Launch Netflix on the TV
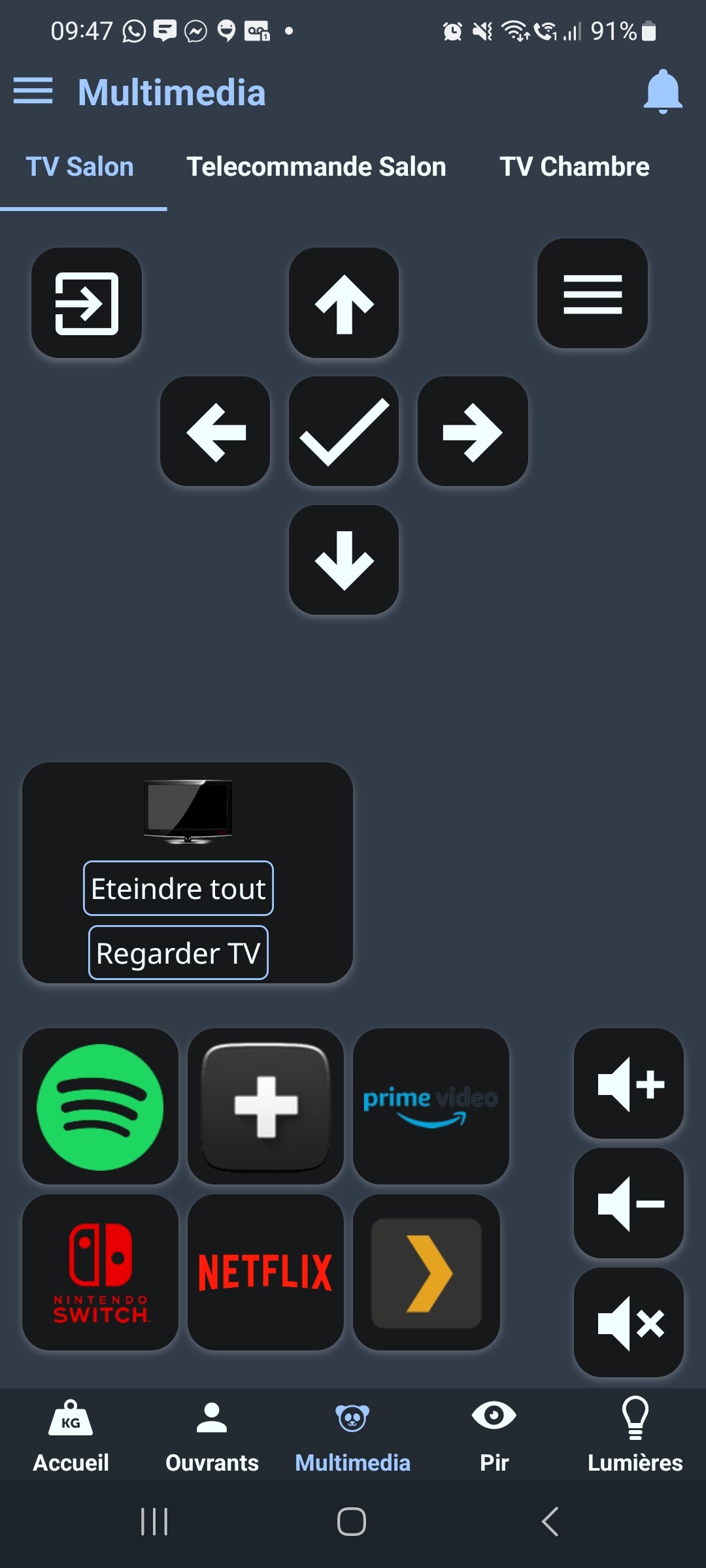 [x=265, y=1273]
